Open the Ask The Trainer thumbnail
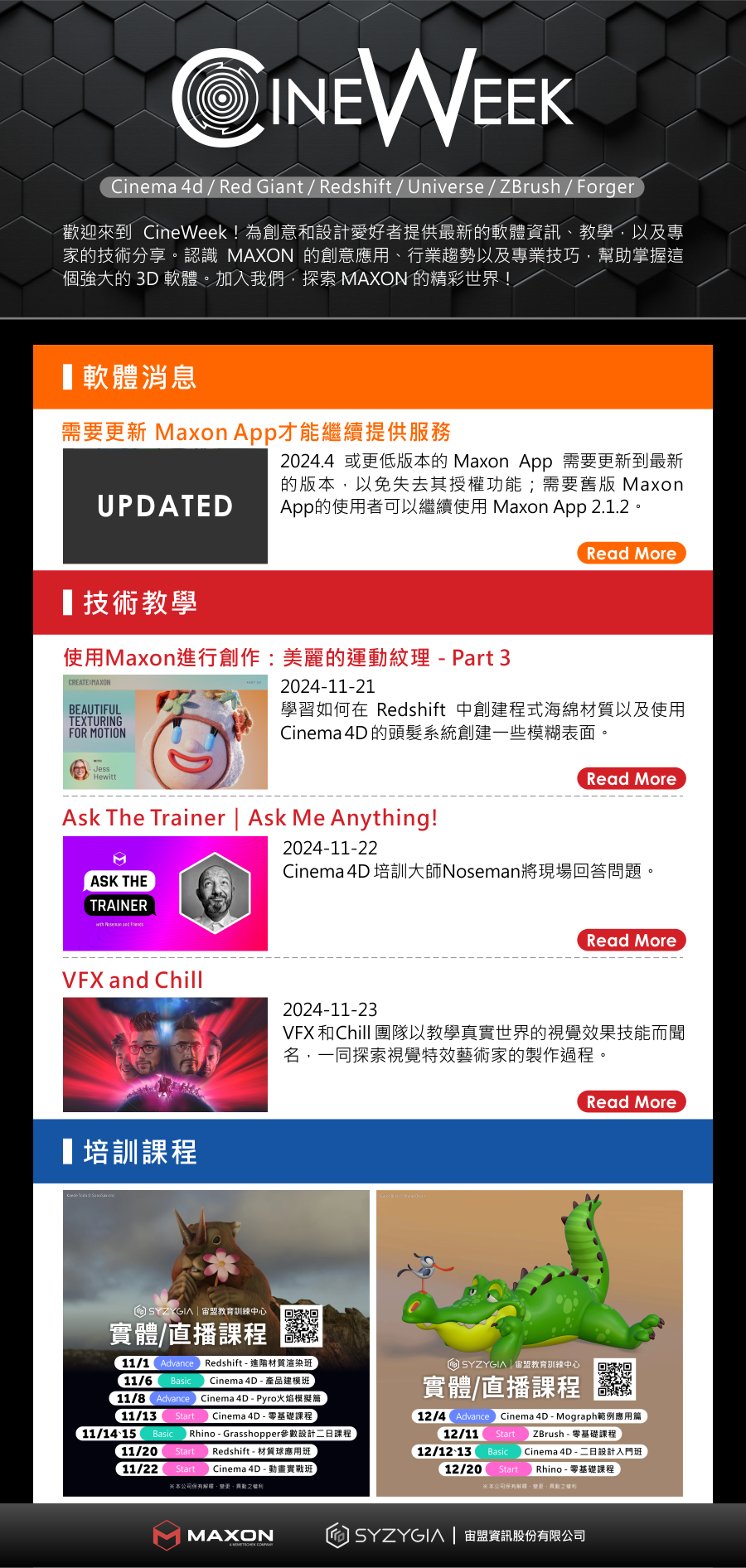This screenshot has height=1568, width=746. 165,893
